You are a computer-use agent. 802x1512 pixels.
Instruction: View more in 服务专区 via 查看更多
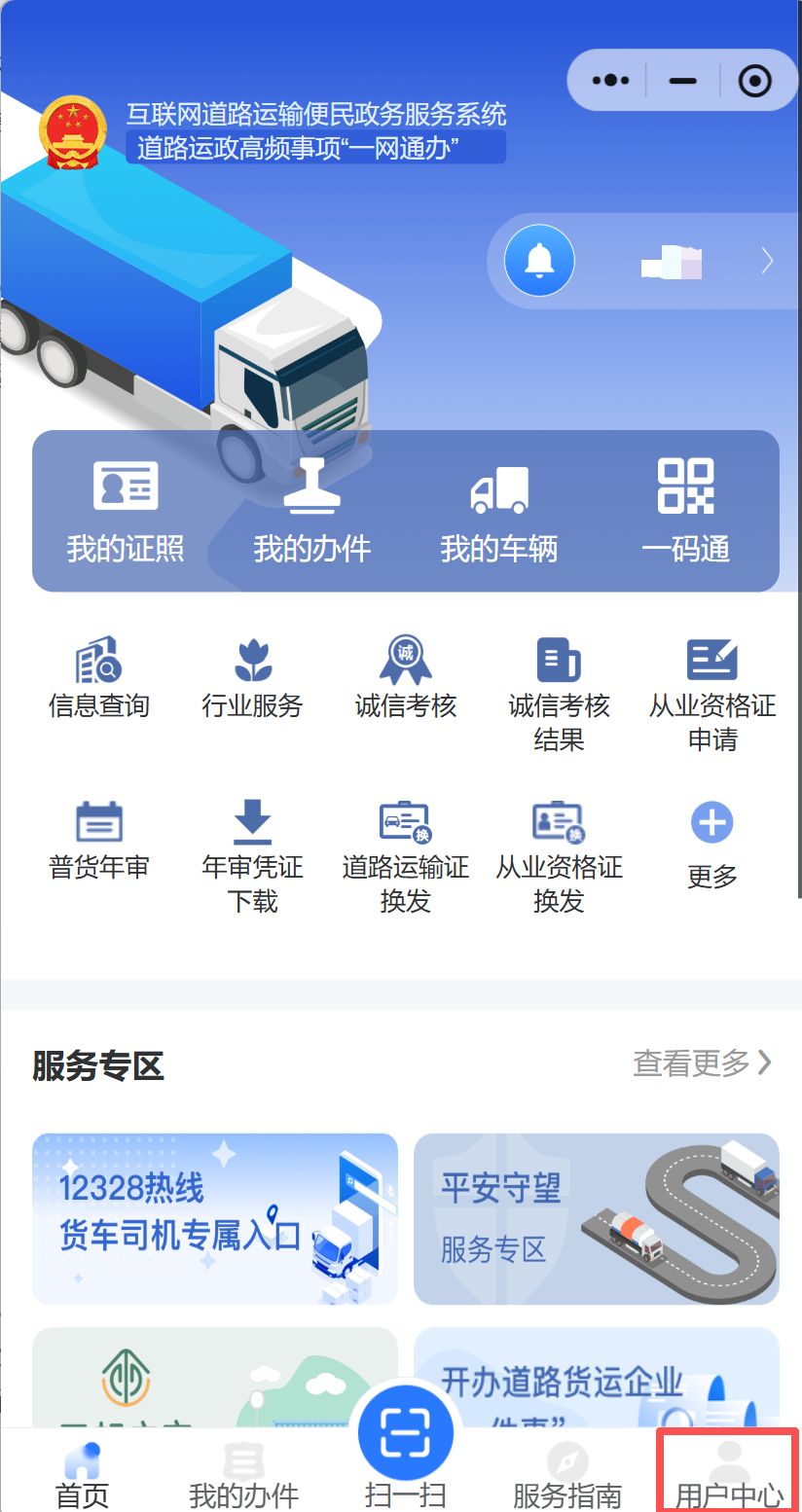702,1062
